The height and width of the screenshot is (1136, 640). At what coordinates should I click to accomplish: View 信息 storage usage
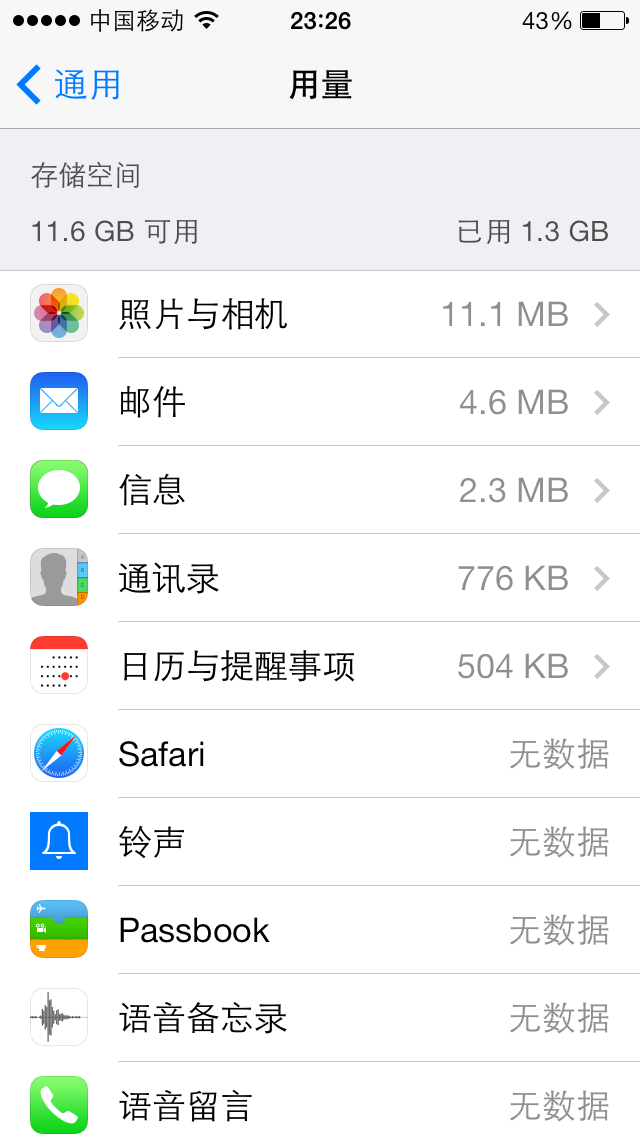(320, 490)
